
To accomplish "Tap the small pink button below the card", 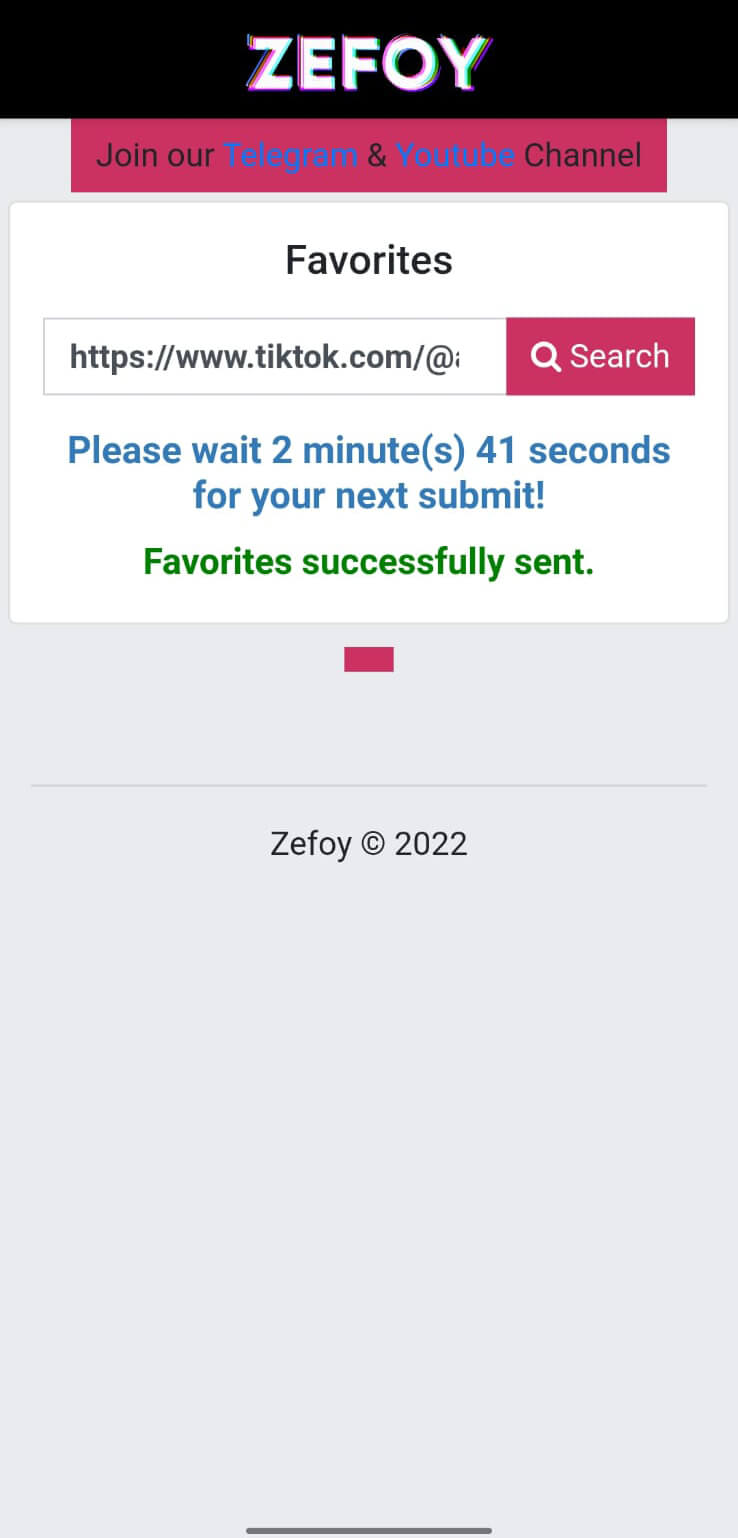I will pyautogui.click(x=369, y=660).
